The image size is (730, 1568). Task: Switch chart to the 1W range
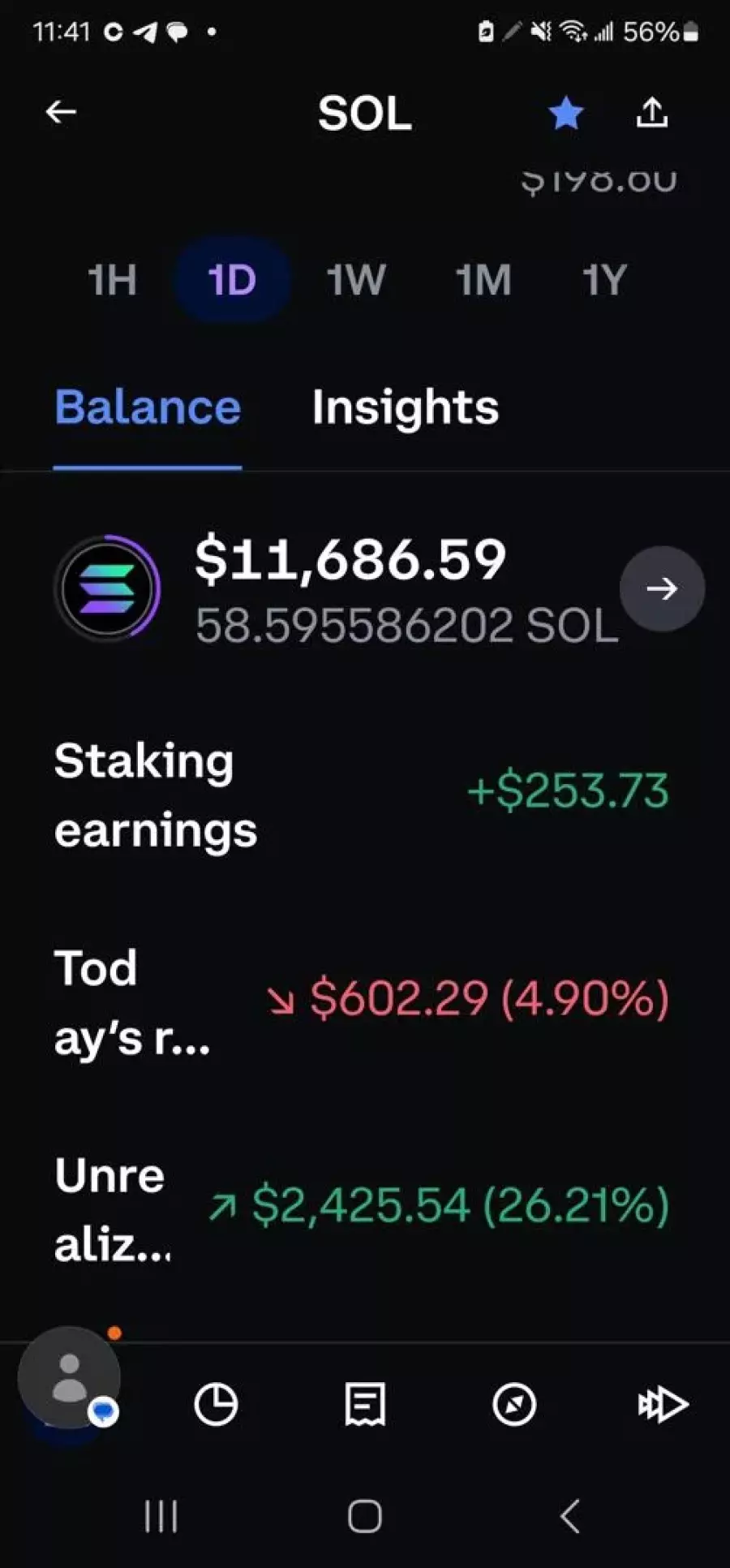355,280
